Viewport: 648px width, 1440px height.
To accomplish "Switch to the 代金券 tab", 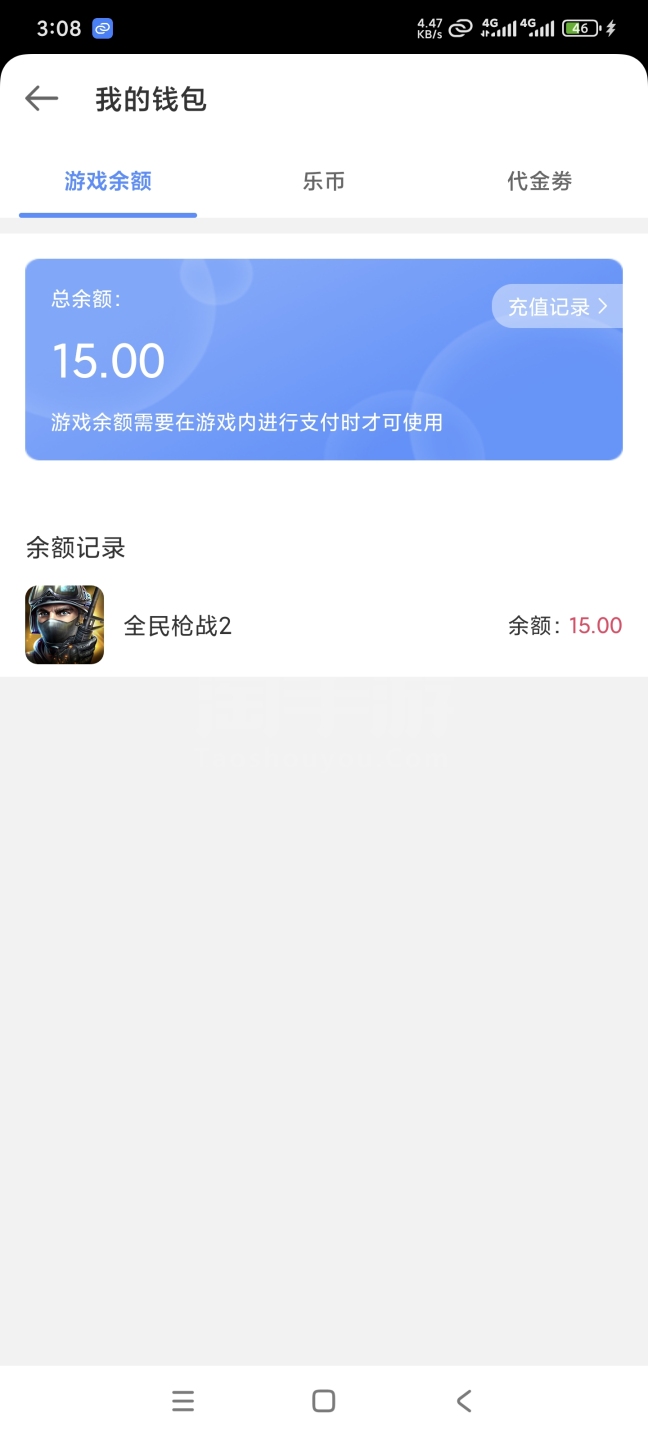I will click(539, 181).
